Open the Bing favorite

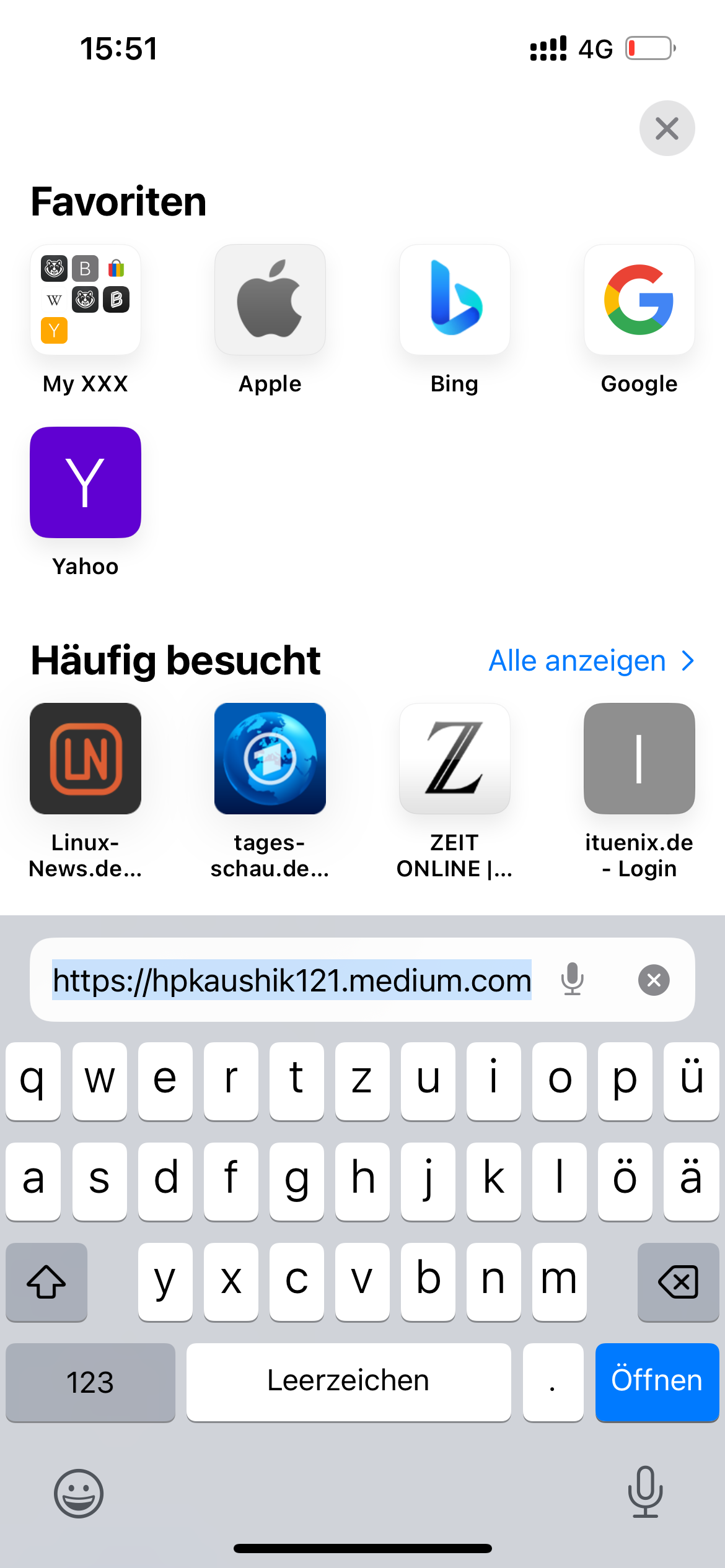[454, 300]
